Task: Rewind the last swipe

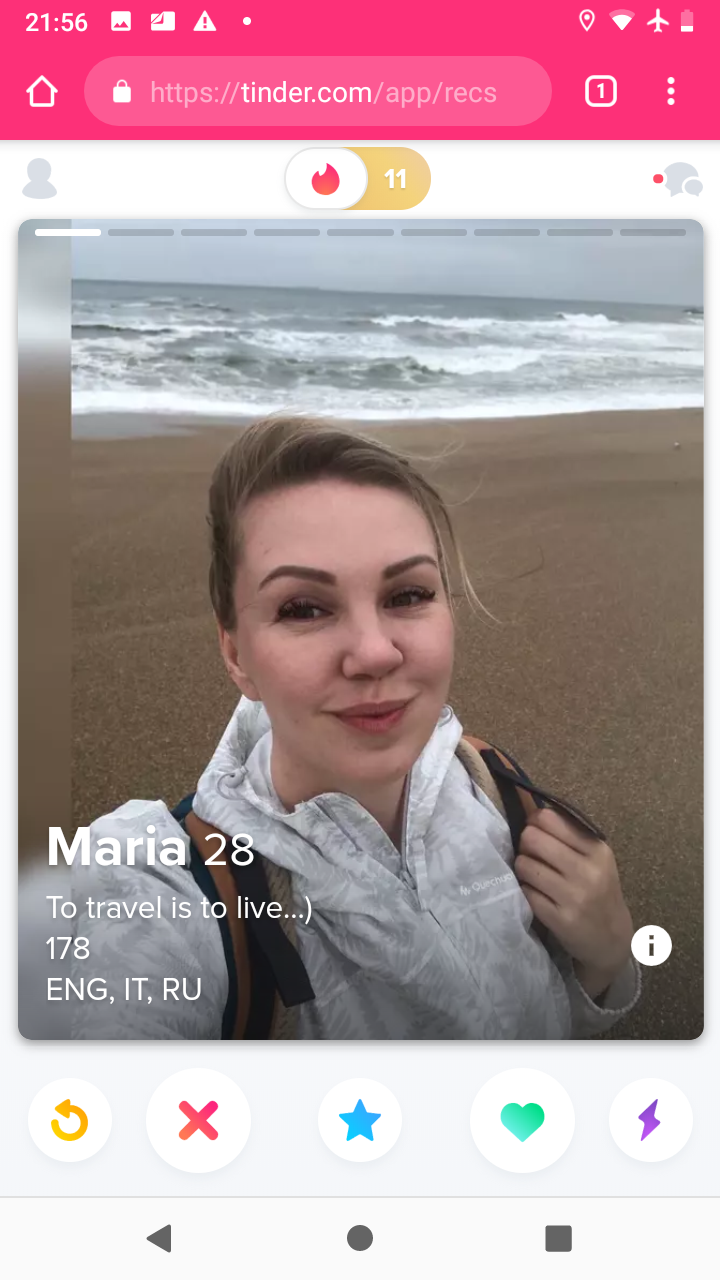Action: coord(70,1121)
